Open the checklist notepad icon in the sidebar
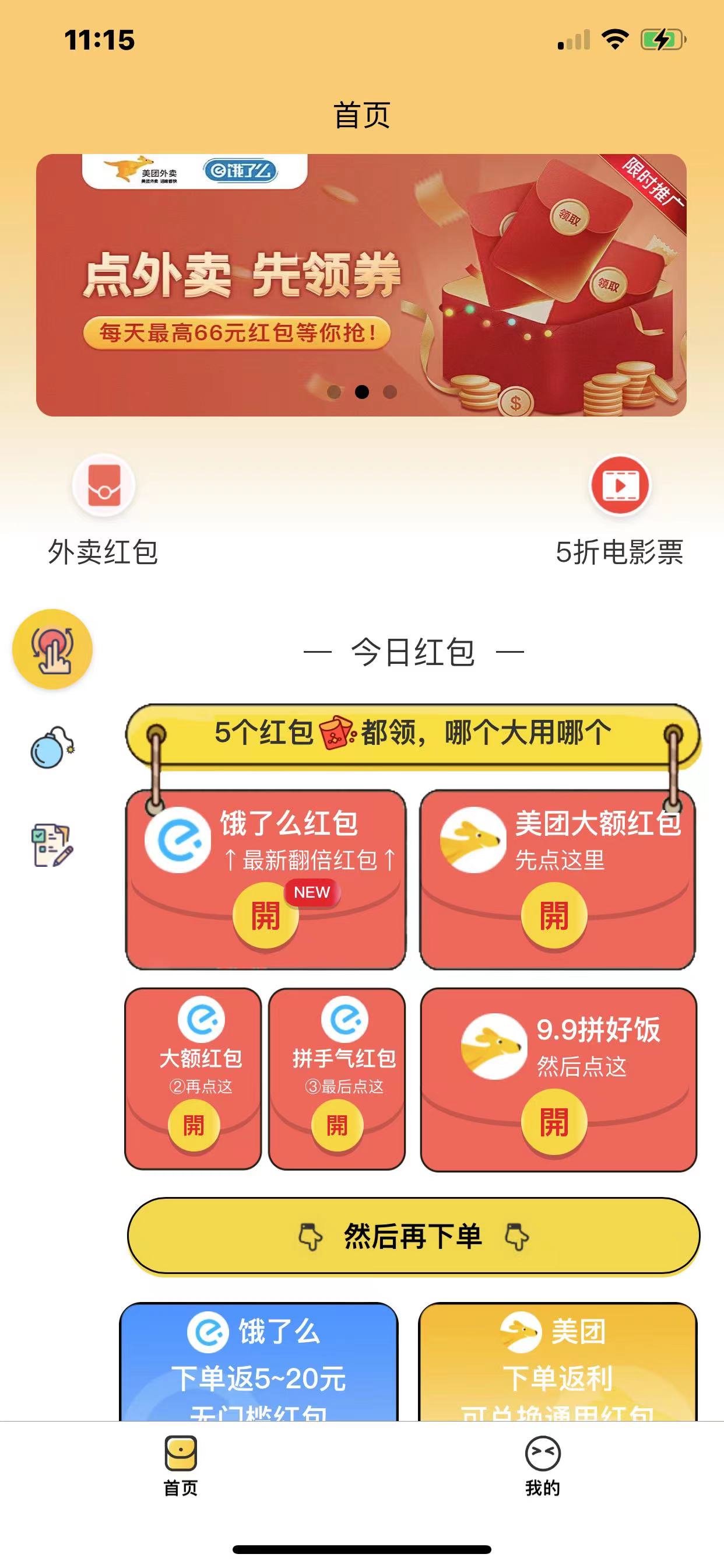 point(52,845)
